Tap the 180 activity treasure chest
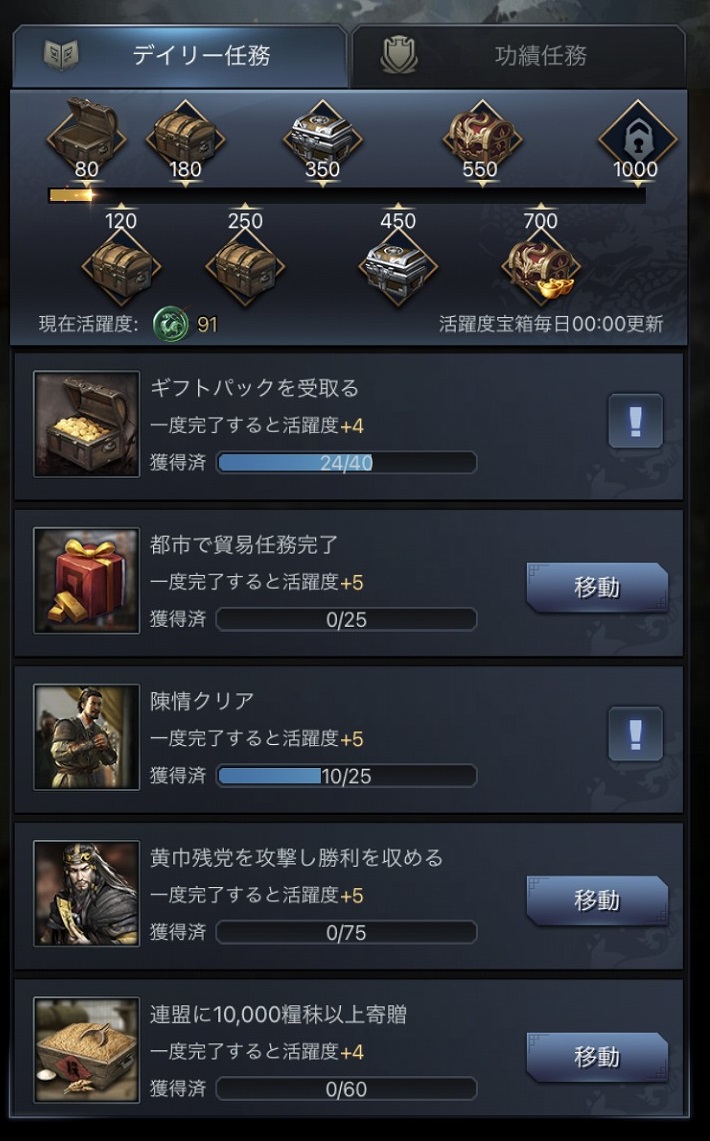 pyautogui.click(x=186, y=136)
